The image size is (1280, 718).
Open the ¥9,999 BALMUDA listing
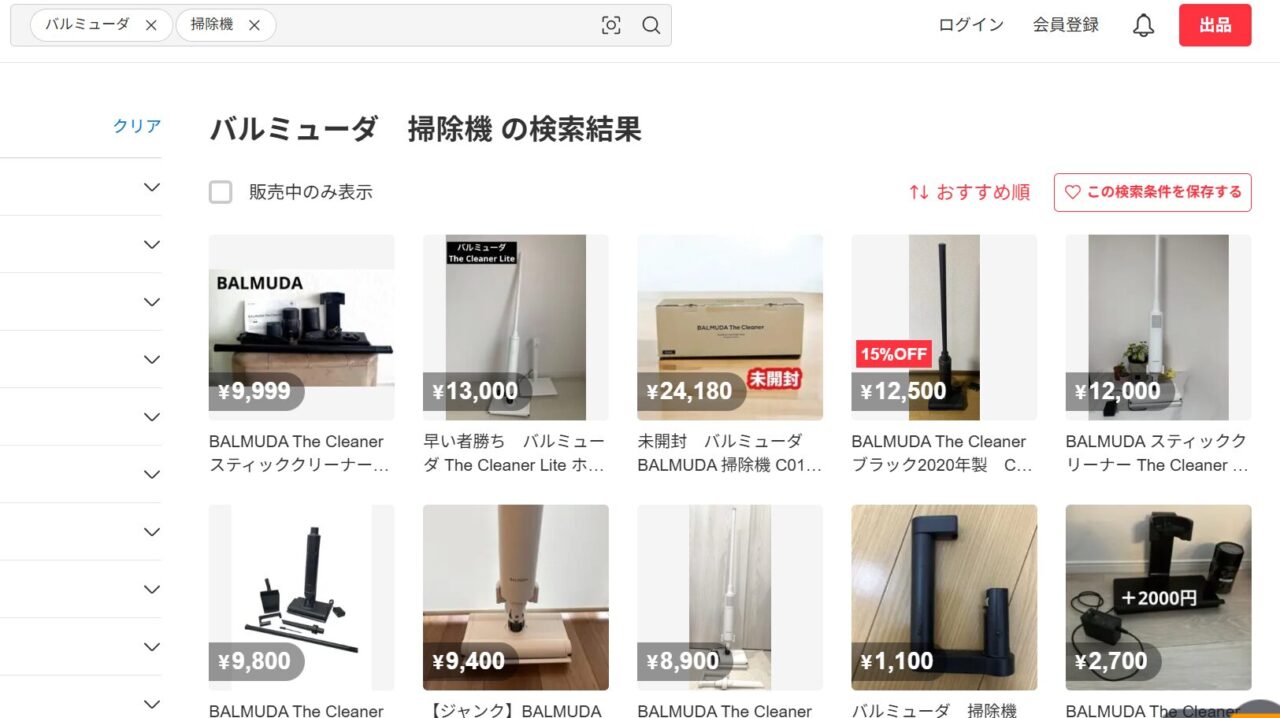(301, 327)
